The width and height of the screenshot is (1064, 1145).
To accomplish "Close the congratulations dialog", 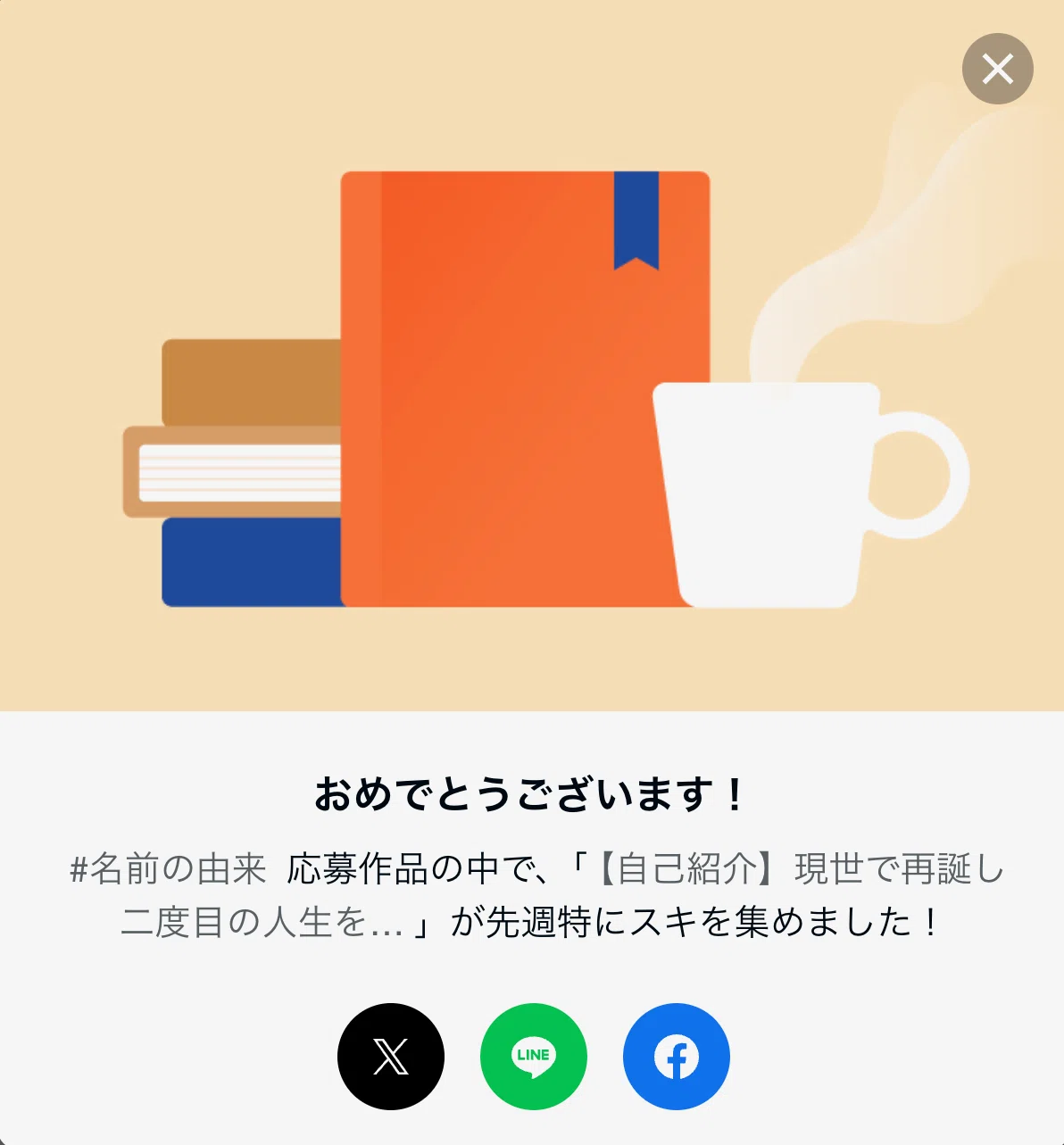I will click(997, 69).
